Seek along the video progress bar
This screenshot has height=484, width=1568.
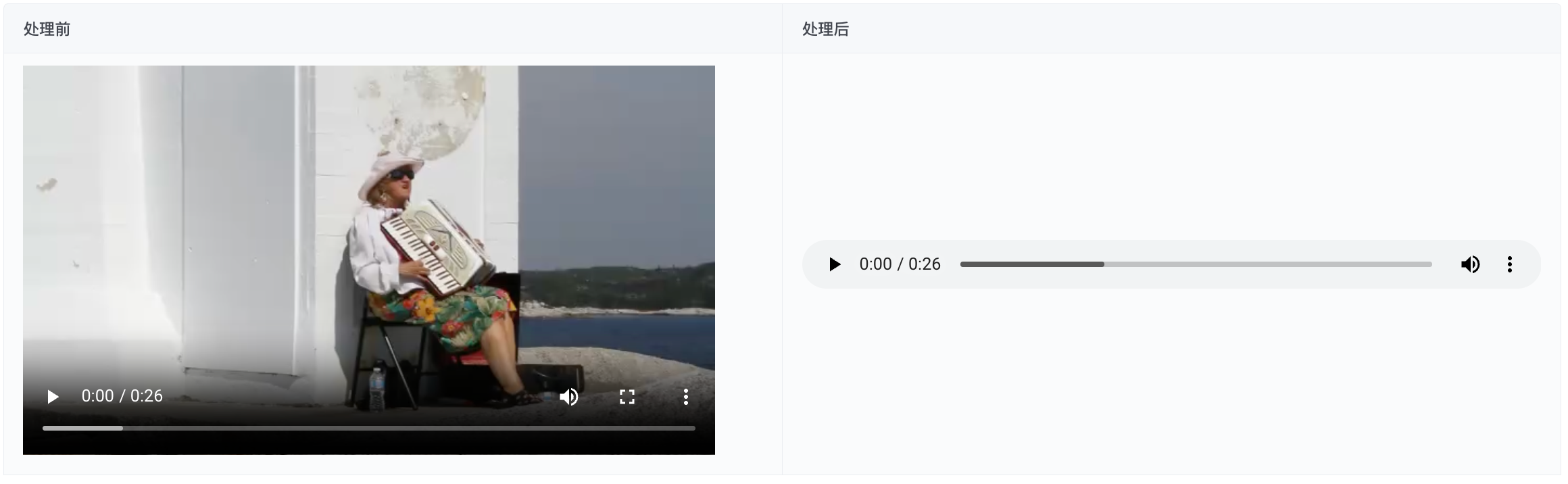point(368,428)
